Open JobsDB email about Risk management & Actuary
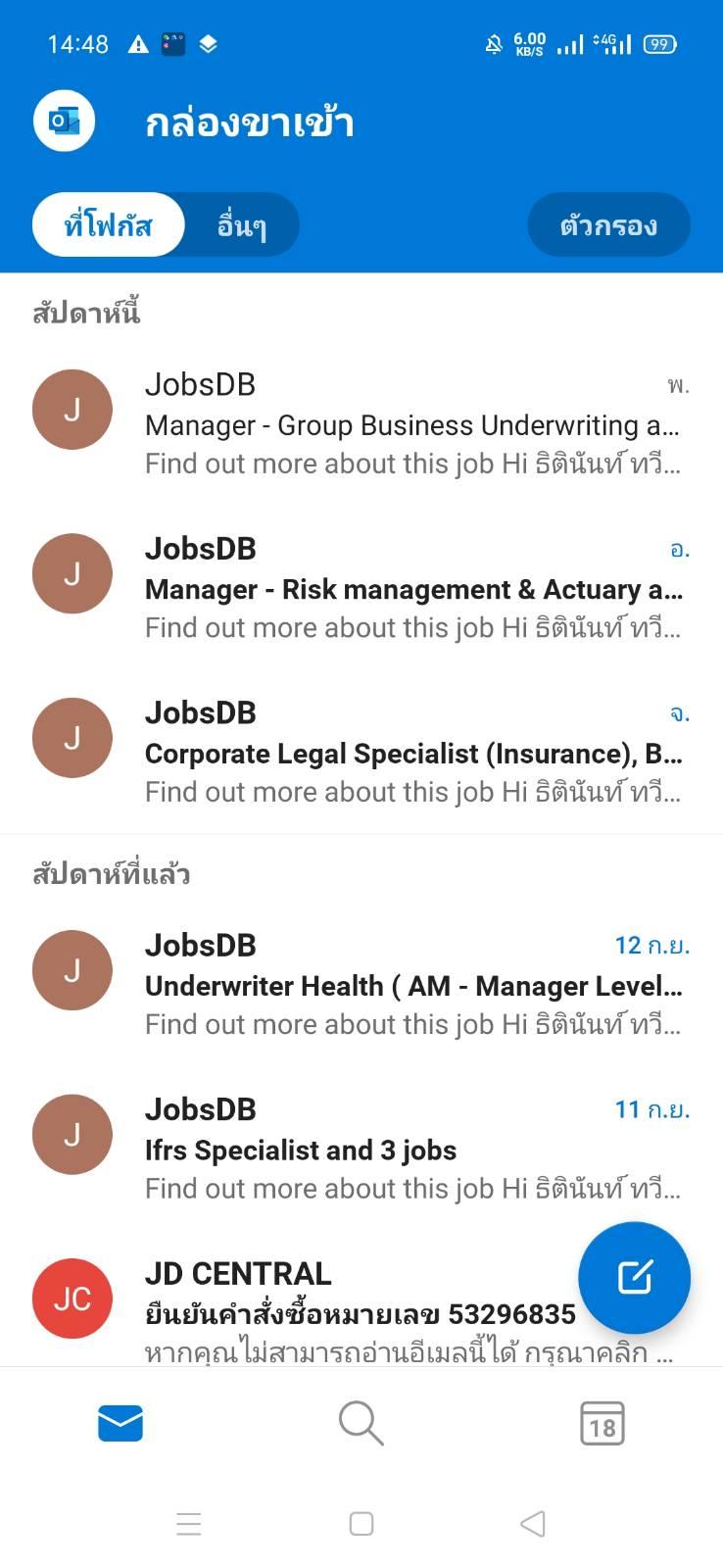Viewport: 723px width, 1568px height. 361,588
